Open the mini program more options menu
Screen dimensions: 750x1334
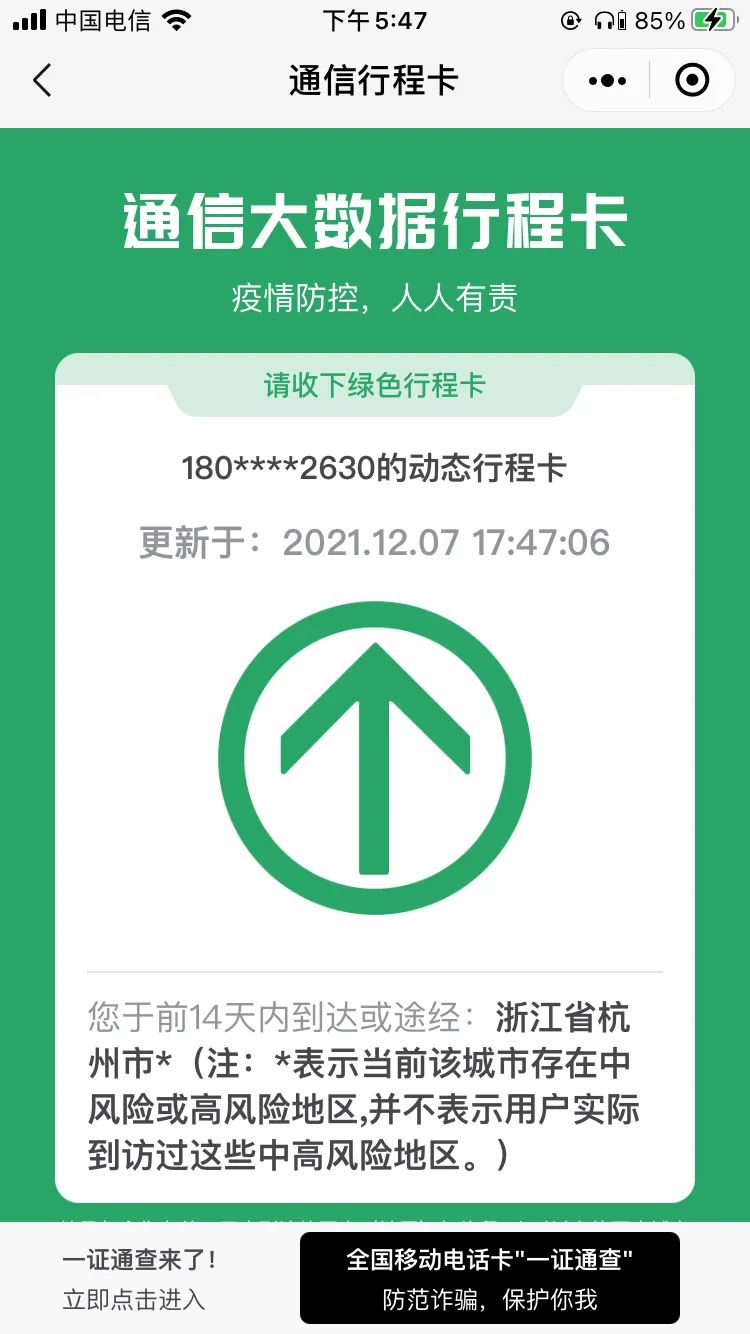tap(607, 81)
